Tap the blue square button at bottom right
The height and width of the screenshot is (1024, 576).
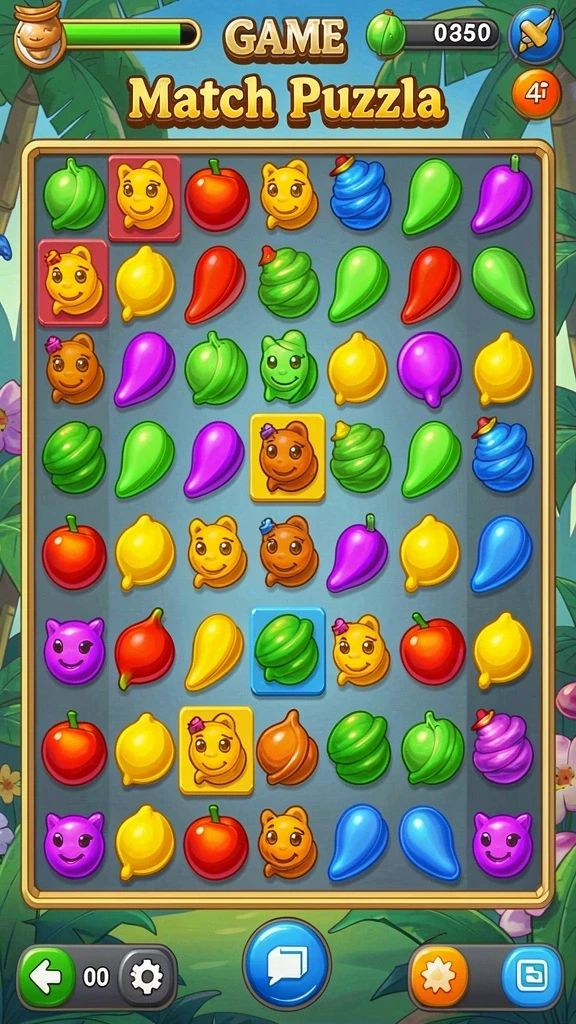click(531, 976)
